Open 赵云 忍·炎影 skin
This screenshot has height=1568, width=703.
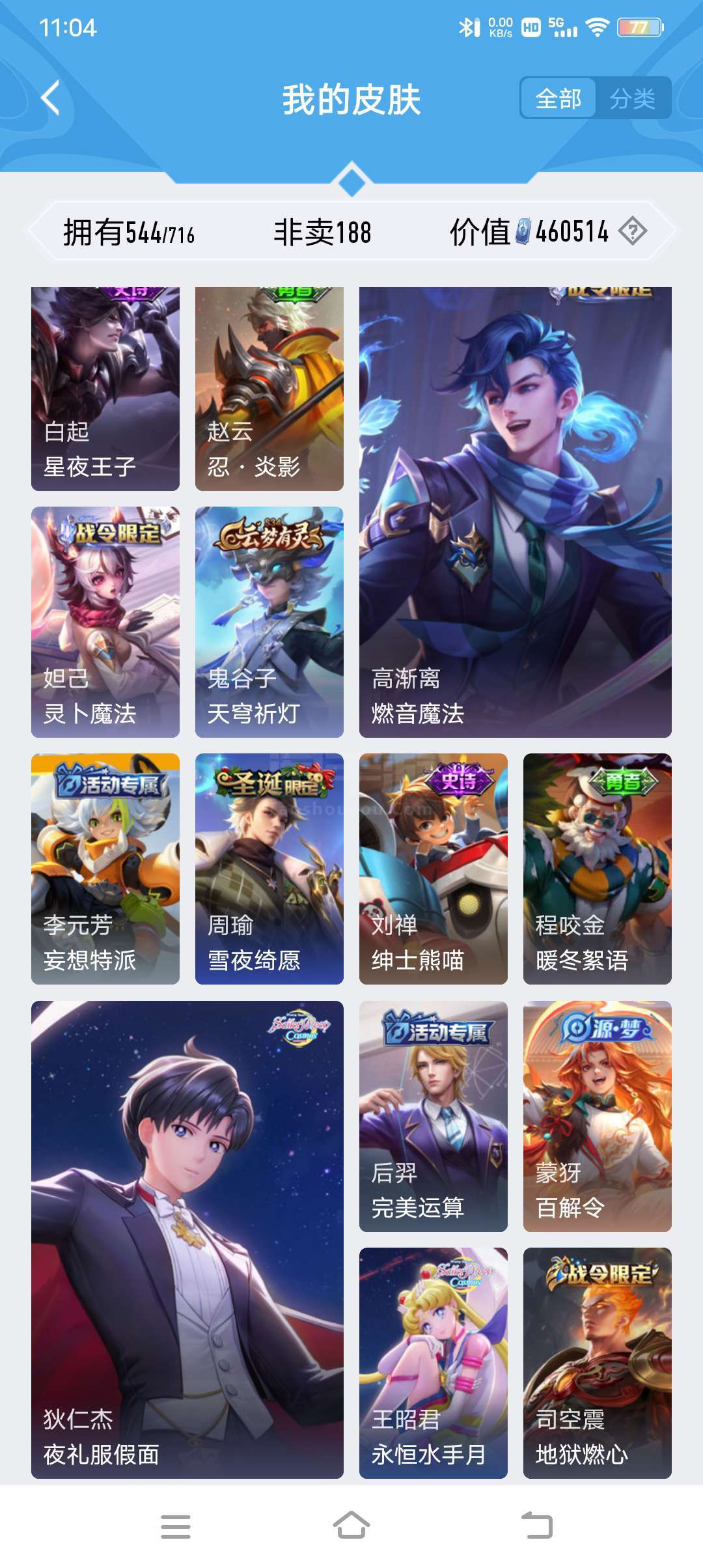click(269, 389)
